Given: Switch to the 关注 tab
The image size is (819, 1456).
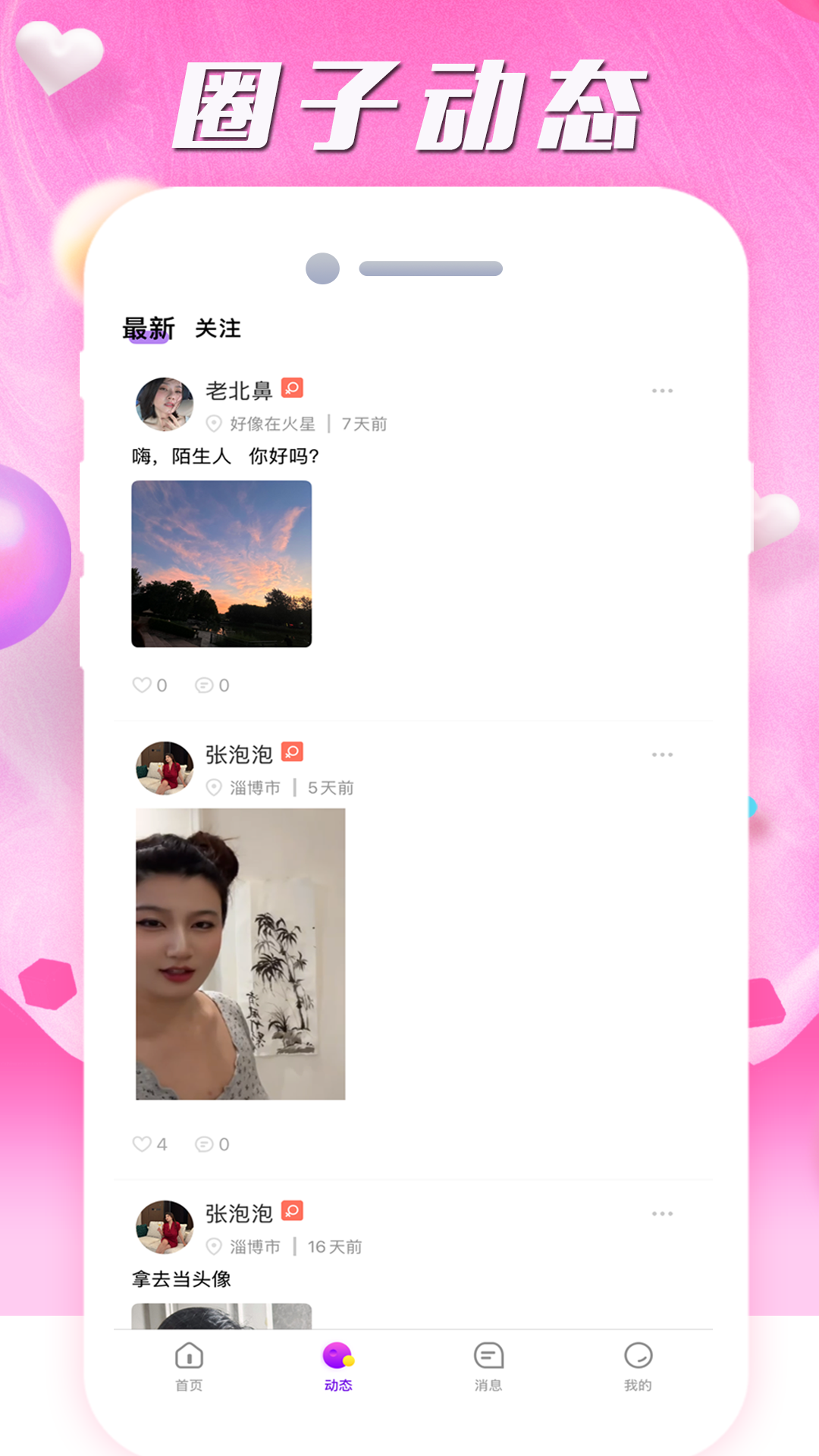Looking at the screenshot, I should click(x=218, y=329).
